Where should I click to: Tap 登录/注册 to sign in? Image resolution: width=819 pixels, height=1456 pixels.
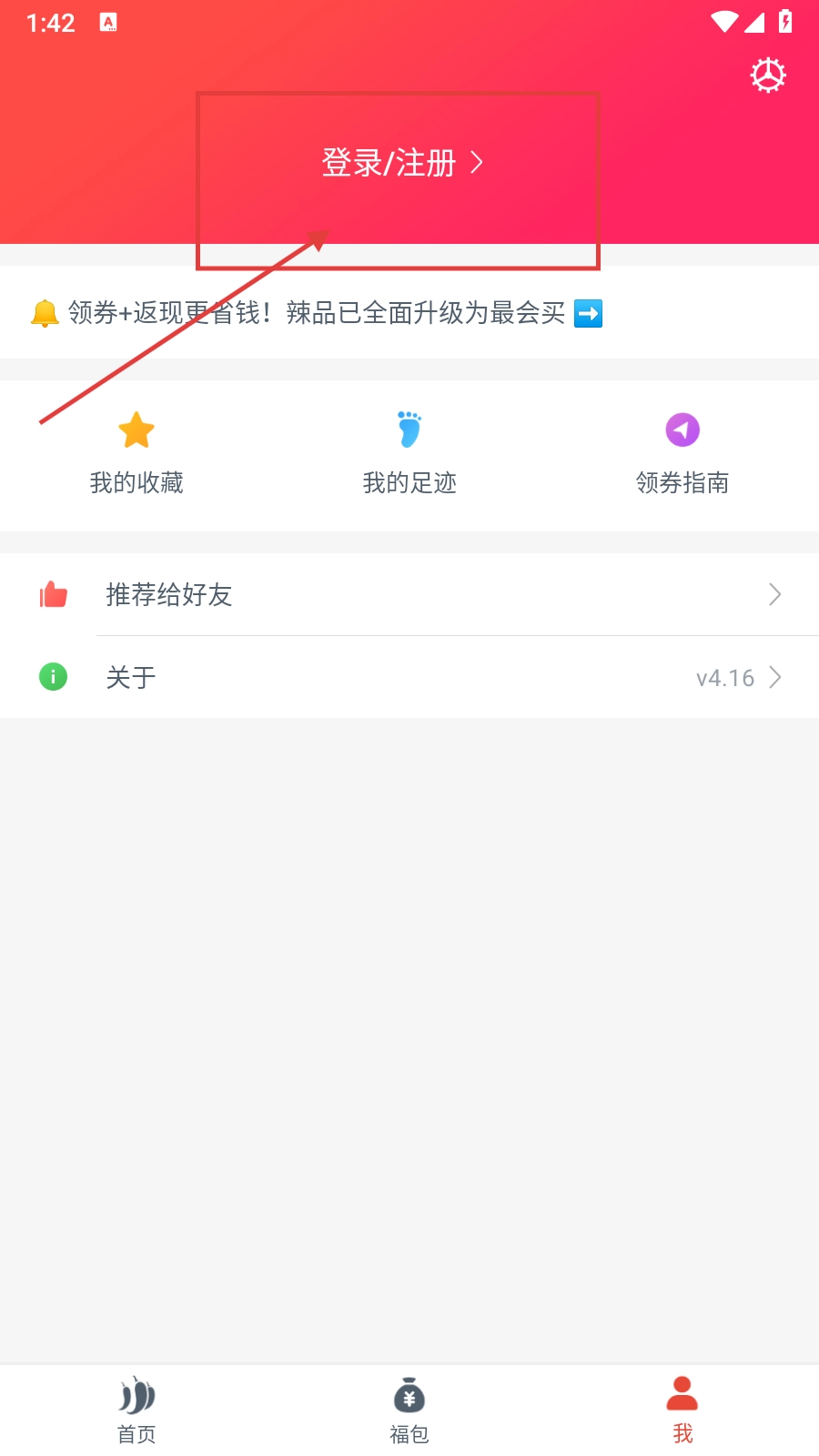(x=400, y=163)
